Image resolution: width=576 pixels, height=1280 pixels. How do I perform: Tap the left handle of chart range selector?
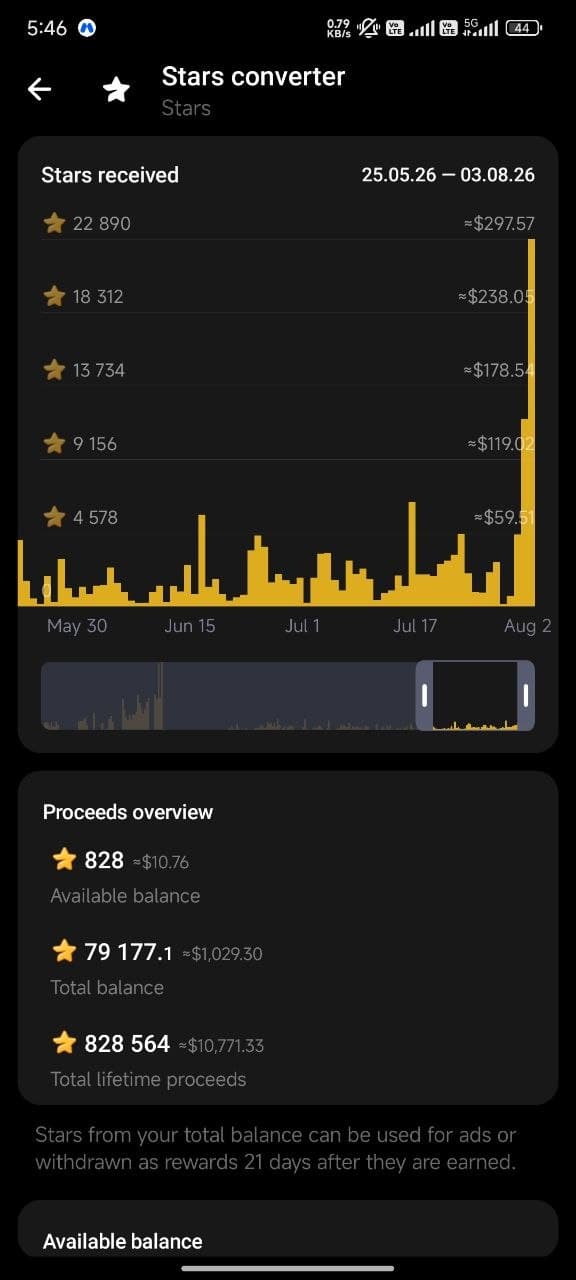tap(425, 696)
